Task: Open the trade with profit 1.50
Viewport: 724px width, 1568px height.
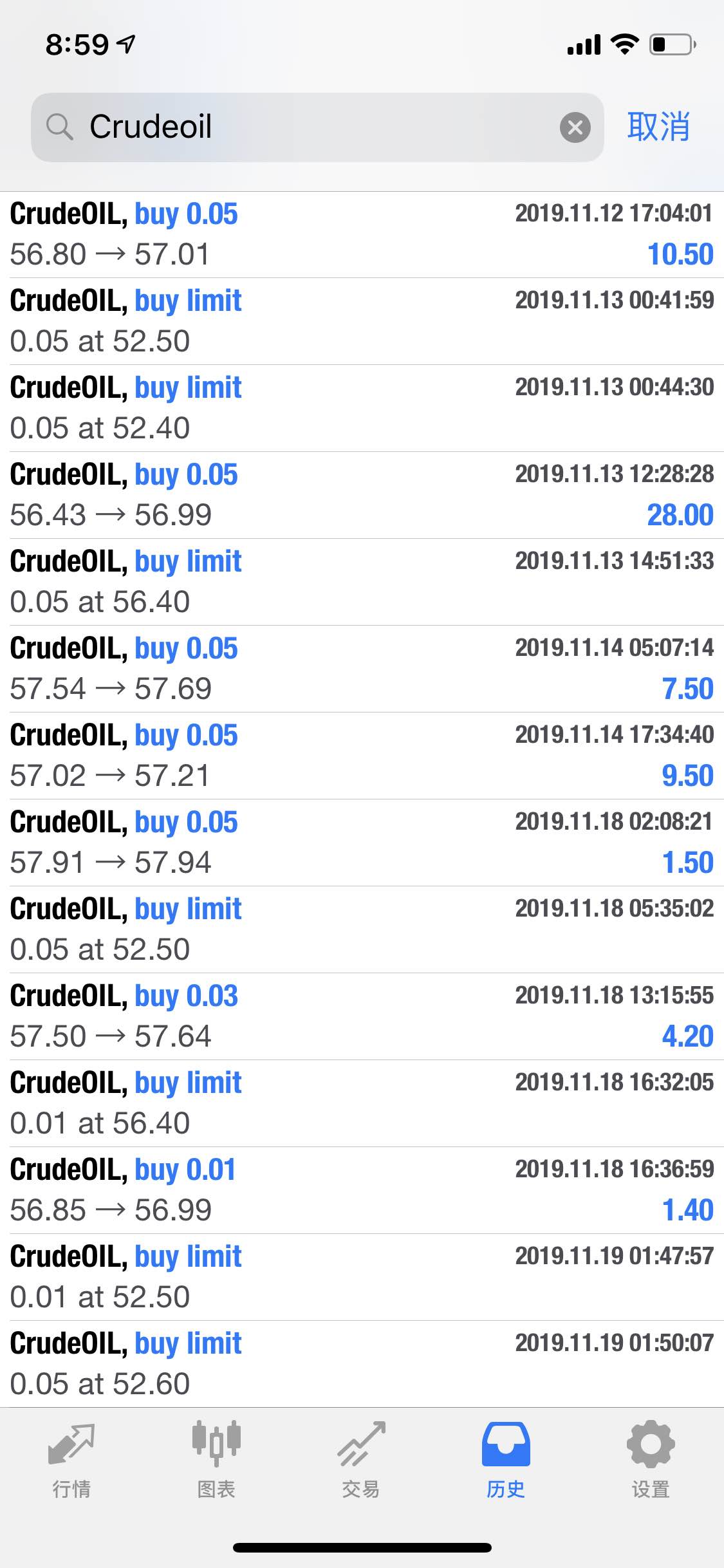Action: (362, 843)
